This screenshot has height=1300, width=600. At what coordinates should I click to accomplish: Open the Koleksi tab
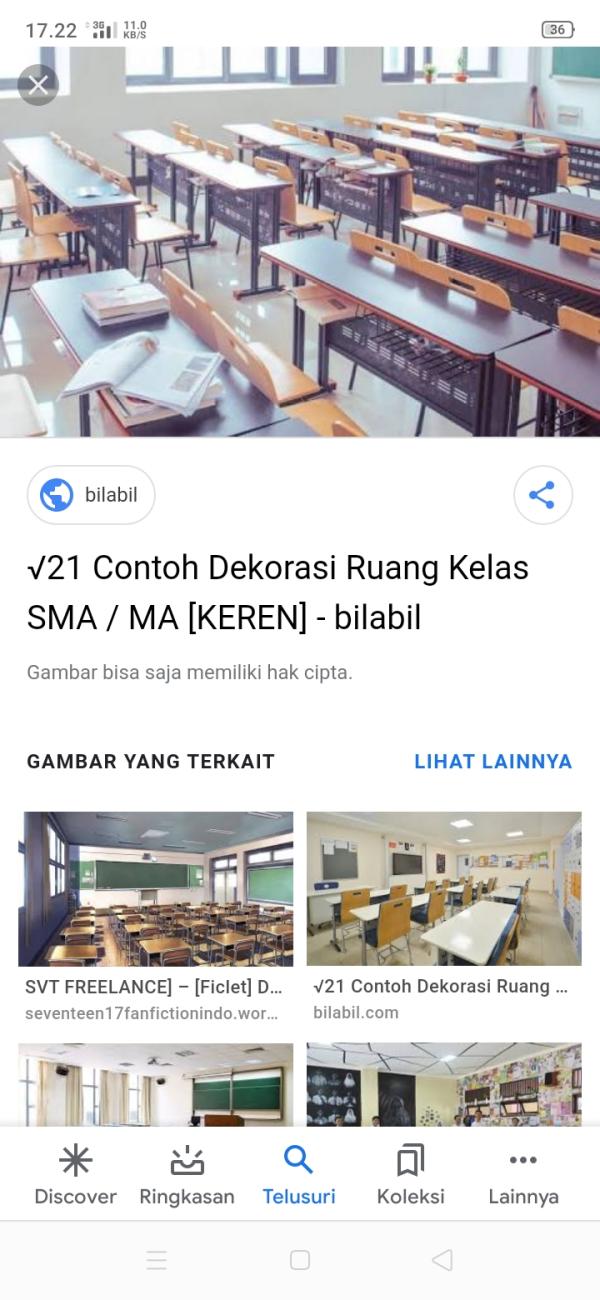tap(410, 1176)
